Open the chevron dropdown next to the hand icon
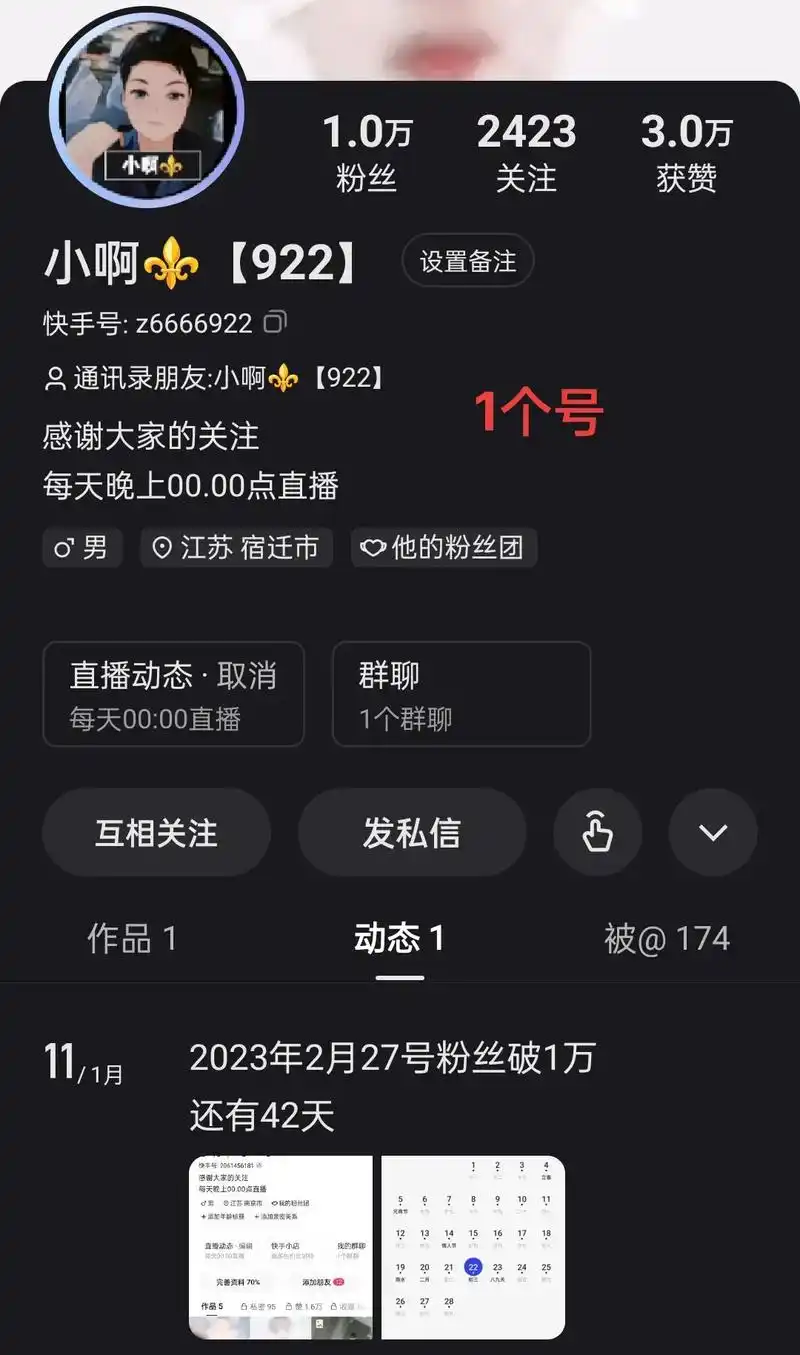The image size is (800, 1355). (712, 833)
